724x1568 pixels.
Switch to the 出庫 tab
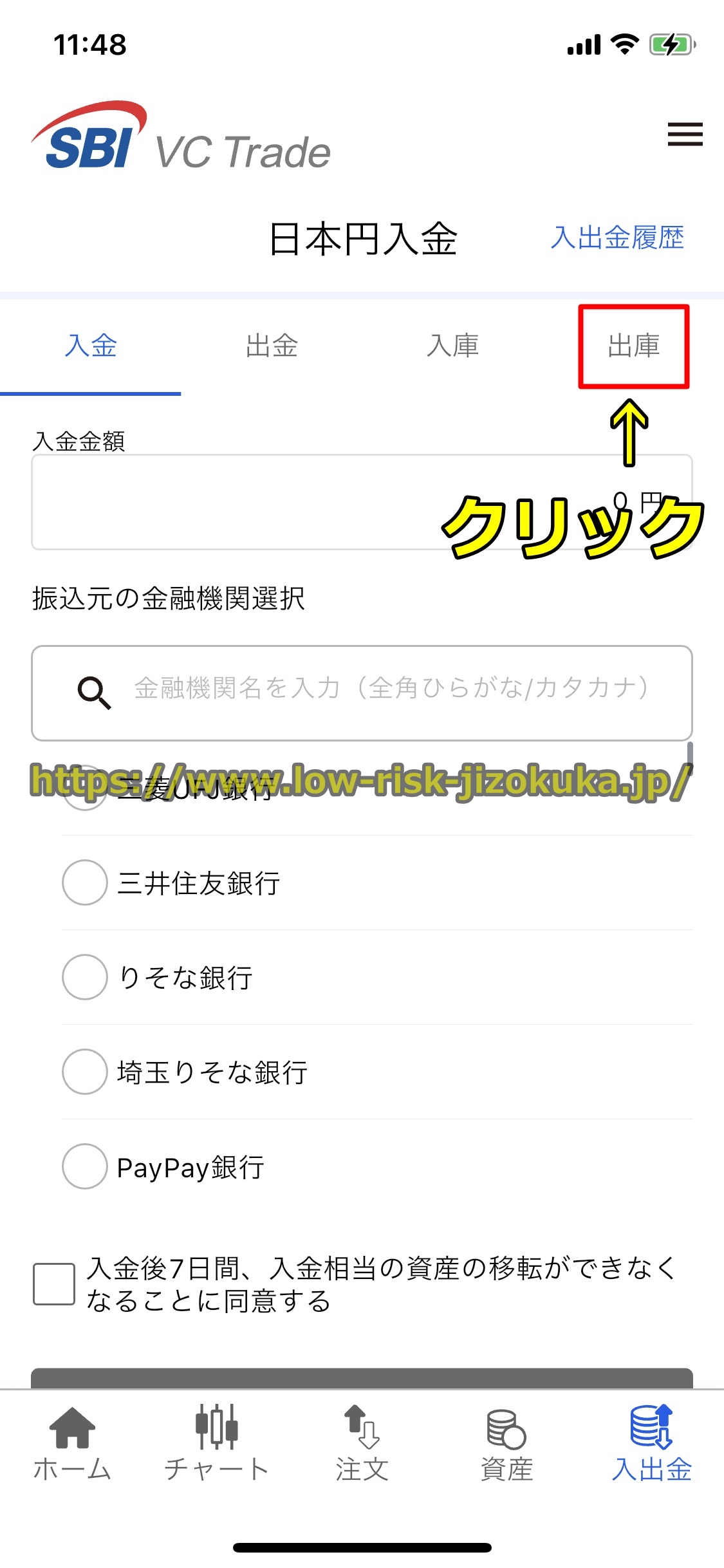633,346
